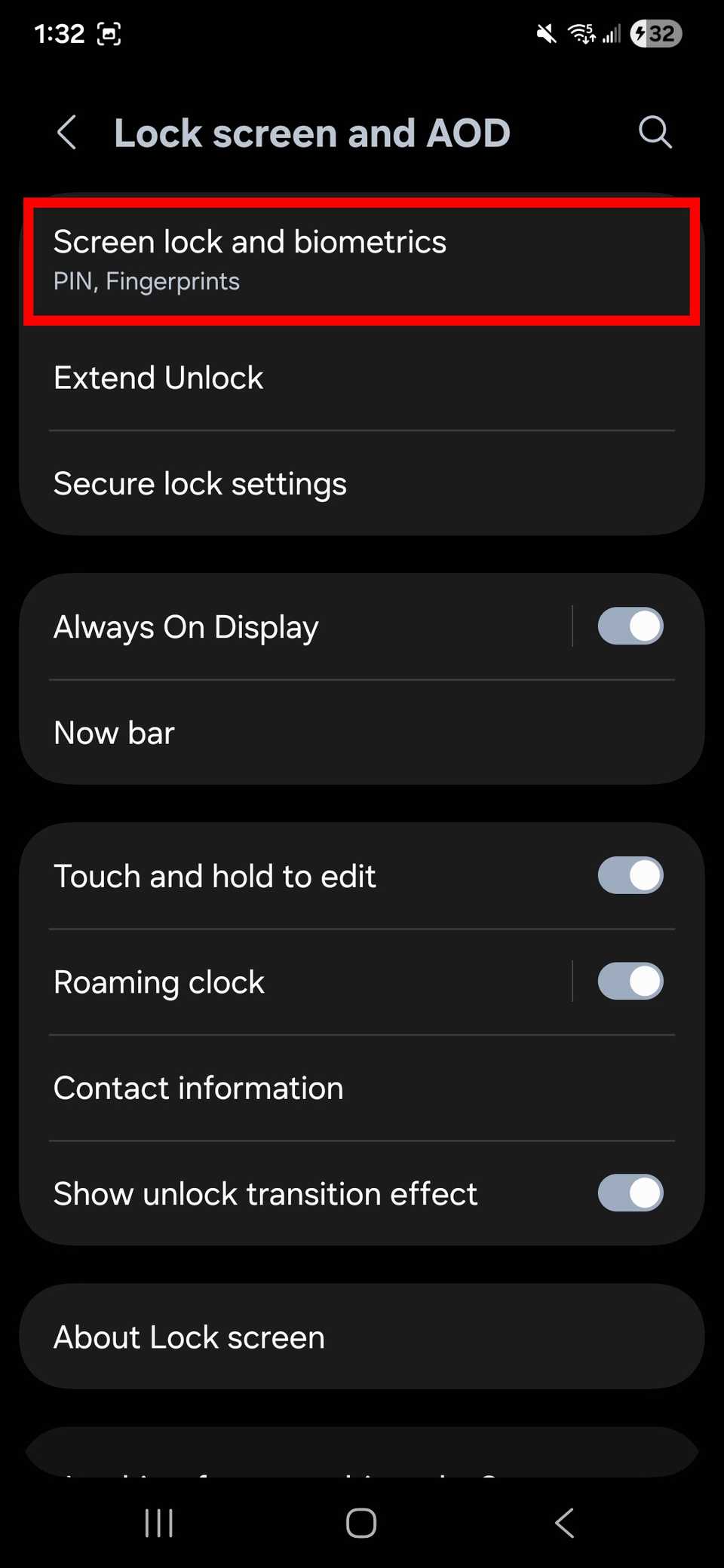The image size is (724, 1568).
Task: Disable Show unlock transition effect
Action: [x=631, y=1193]
